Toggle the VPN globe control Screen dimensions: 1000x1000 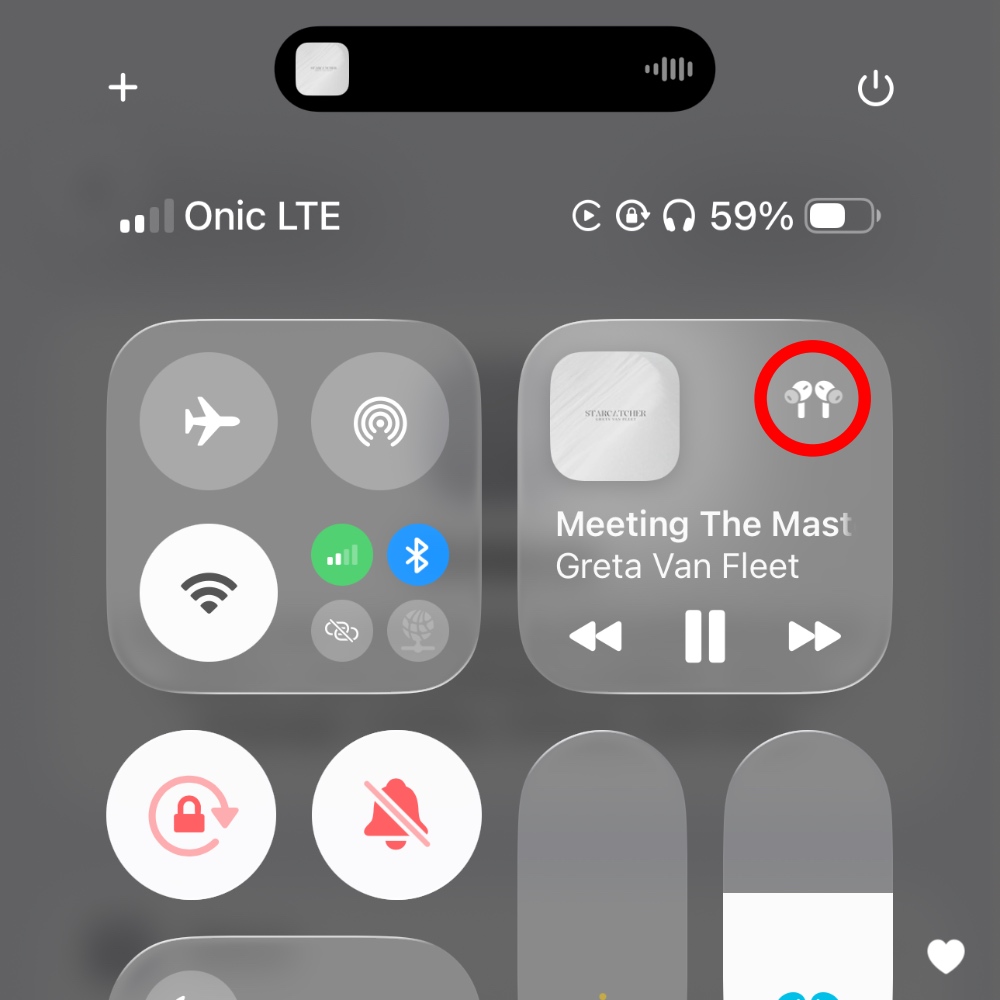[x=418, y=631]
